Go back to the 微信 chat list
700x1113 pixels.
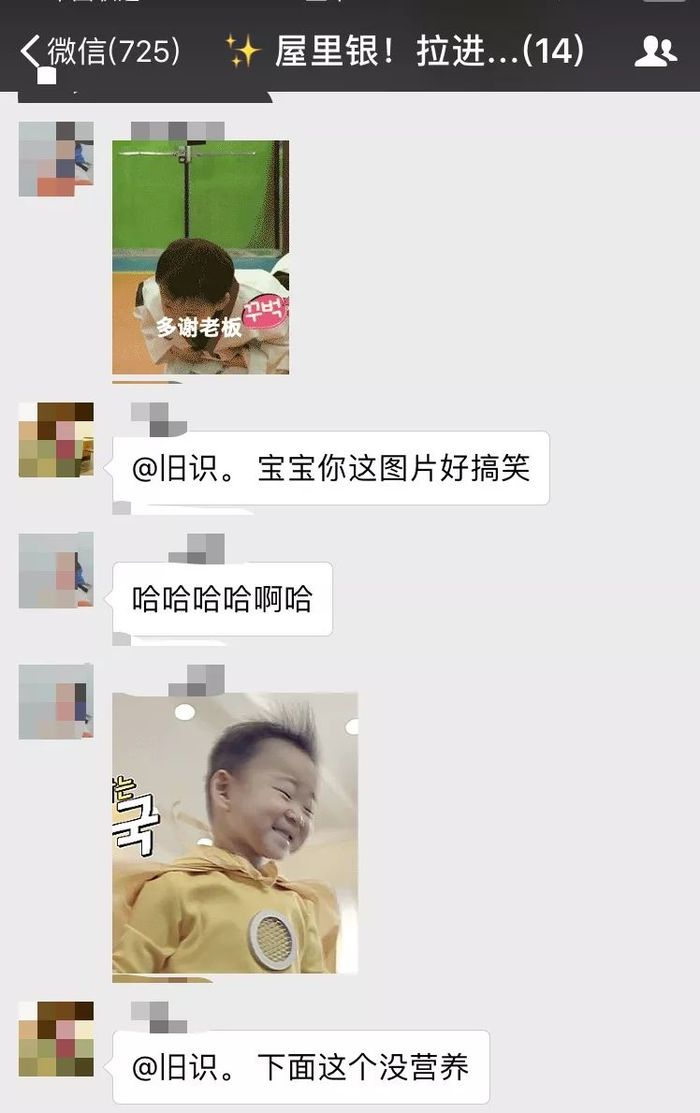pyautogui.click(x=98, y=50)
